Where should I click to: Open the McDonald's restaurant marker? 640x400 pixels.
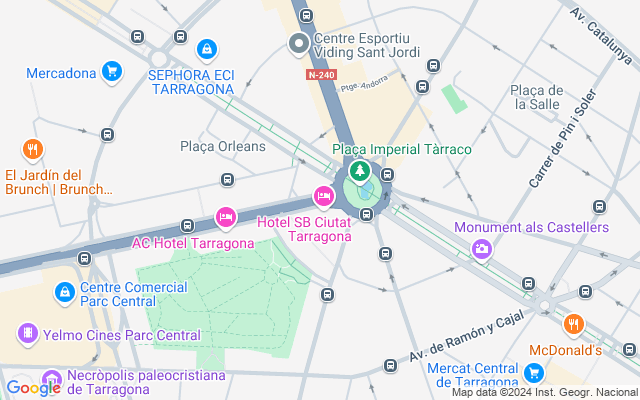coord(573,324)
